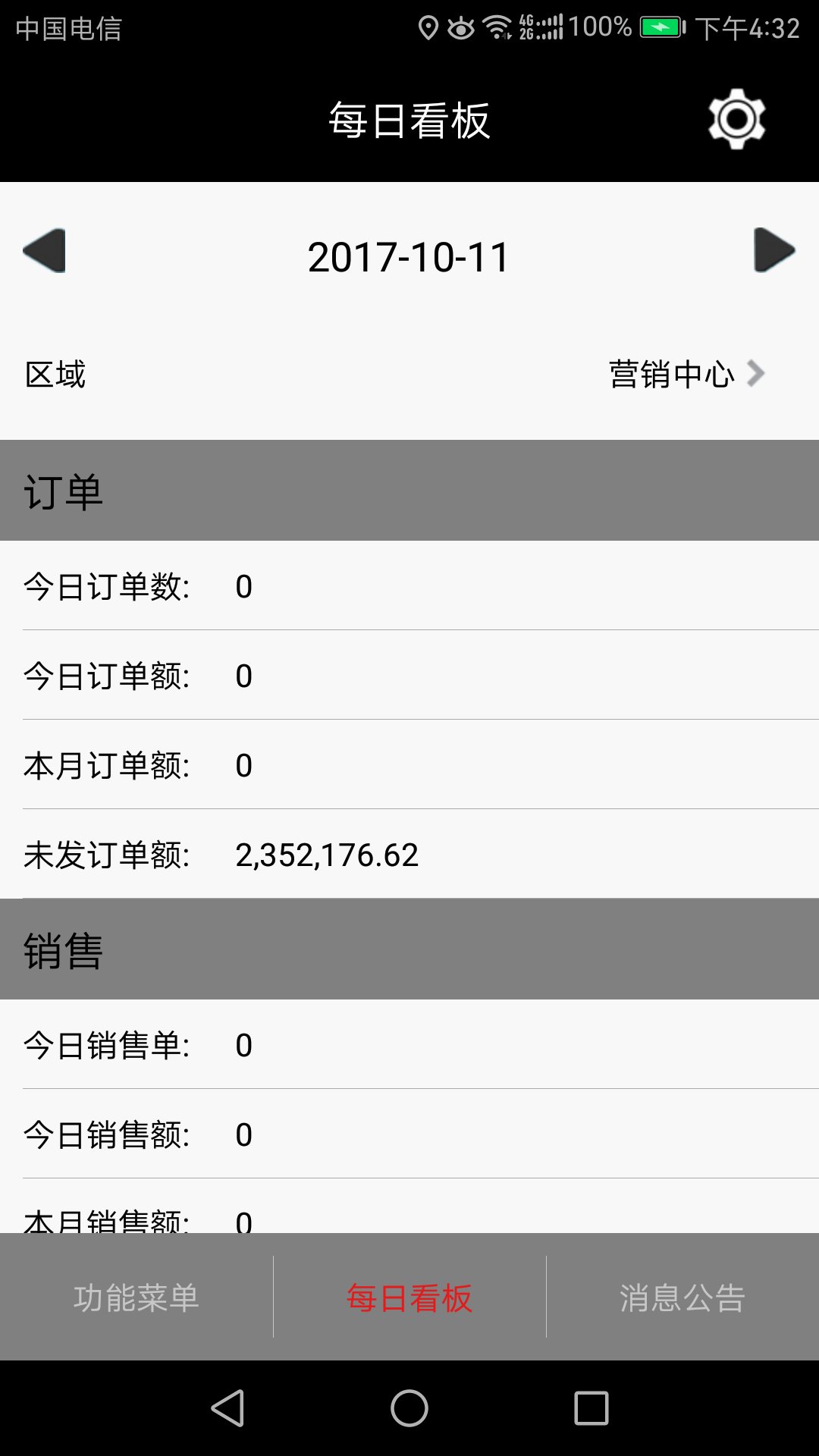Tap the system back button
Image resolution: width=819 pixels, height=1456 pixels.
[227, 1408]
